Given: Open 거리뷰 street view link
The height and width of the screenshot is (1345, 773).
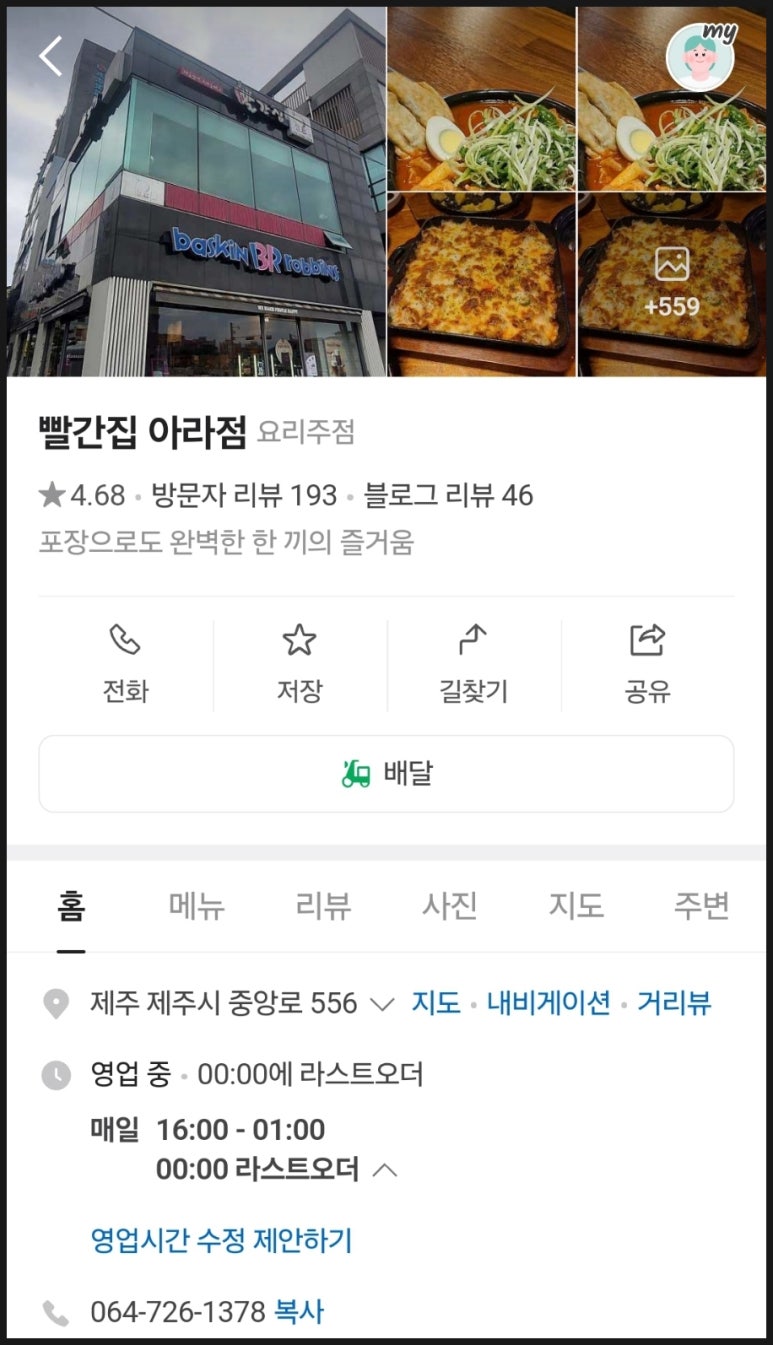Looking at the screenshot, I should (674, 1003).
